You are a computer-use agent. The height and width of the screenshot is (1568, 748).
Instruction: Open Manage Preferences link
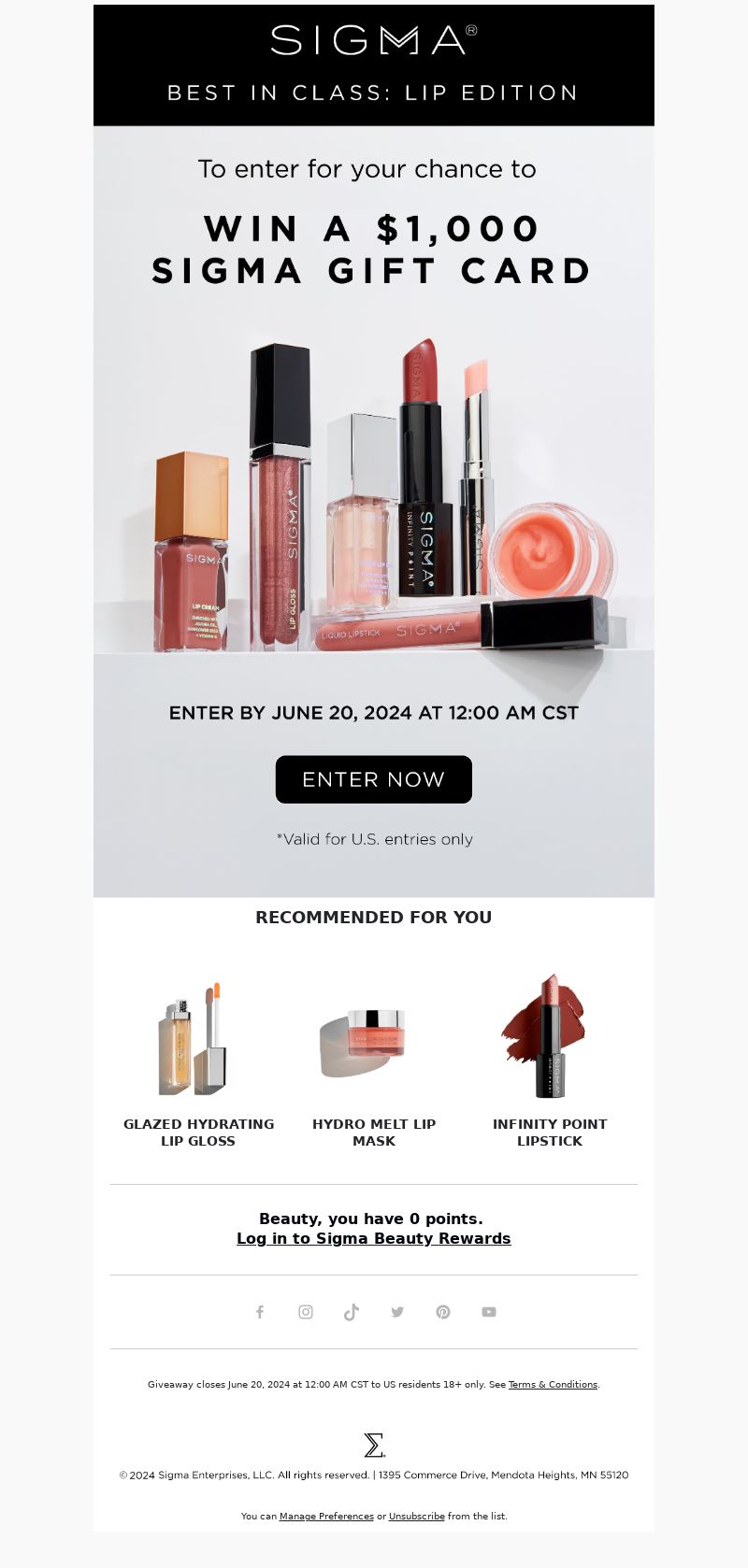tap(326, 1517)
